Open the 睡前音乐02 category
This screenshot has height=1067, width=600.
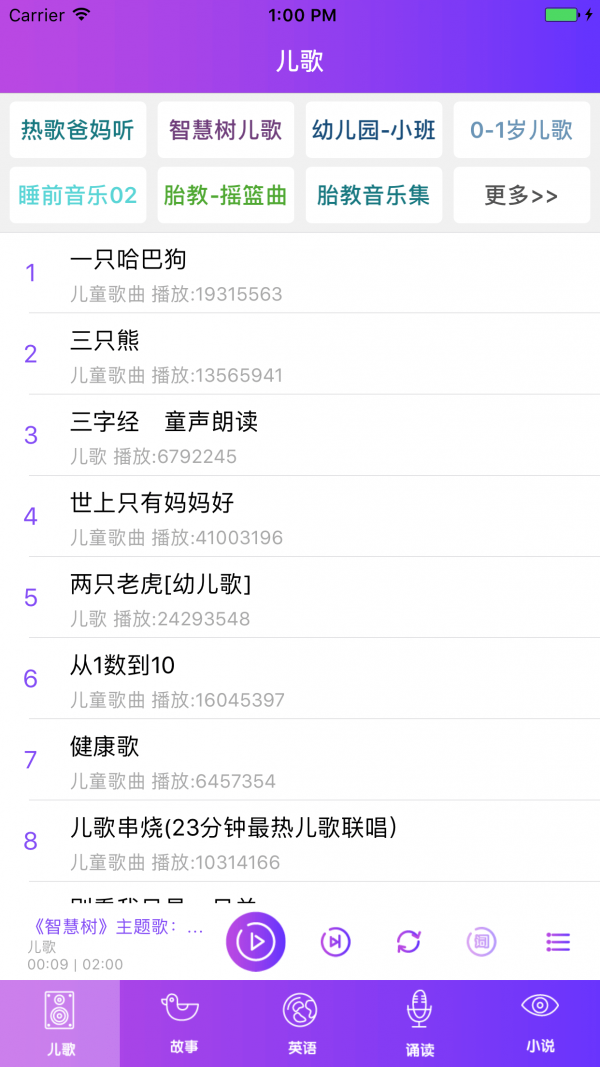[78, 195]
